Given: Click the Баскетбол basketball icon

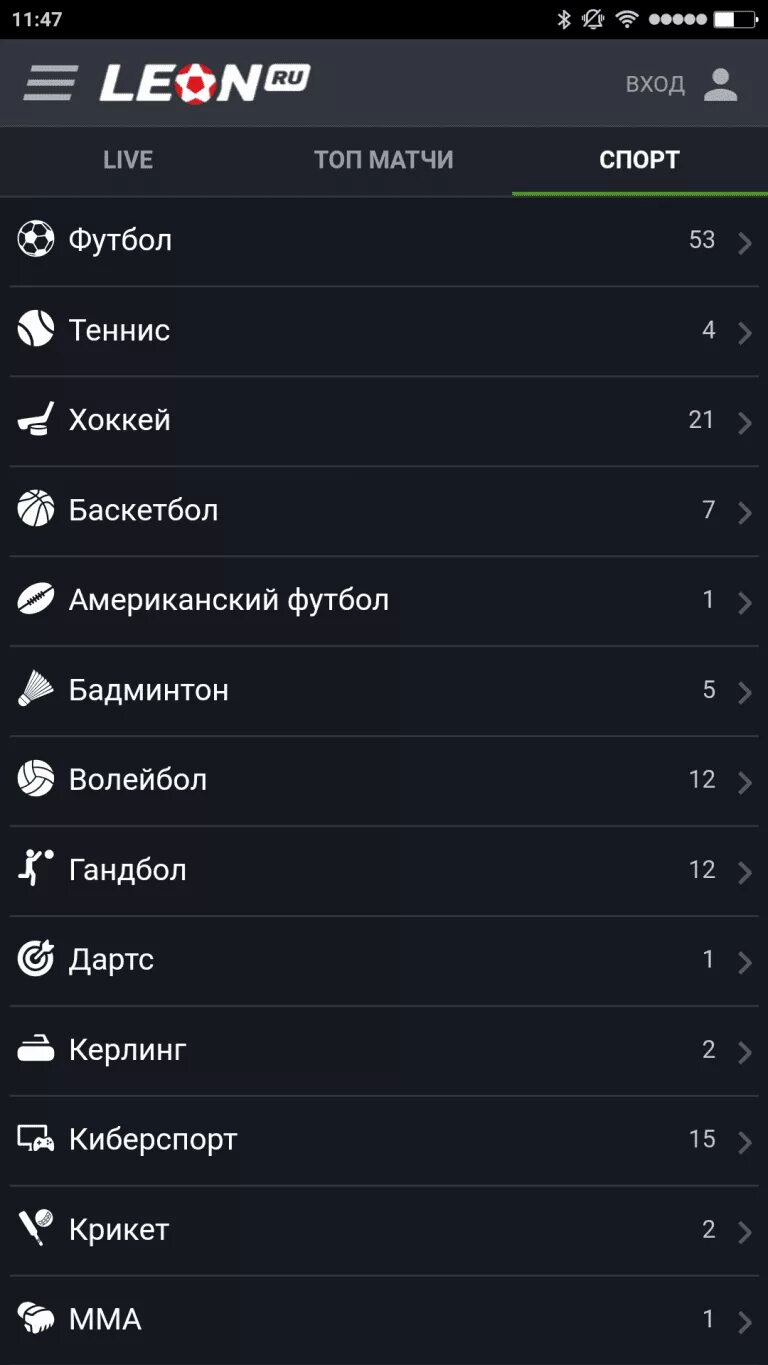Looking at the screenshot, I should (x=37, y=510).
